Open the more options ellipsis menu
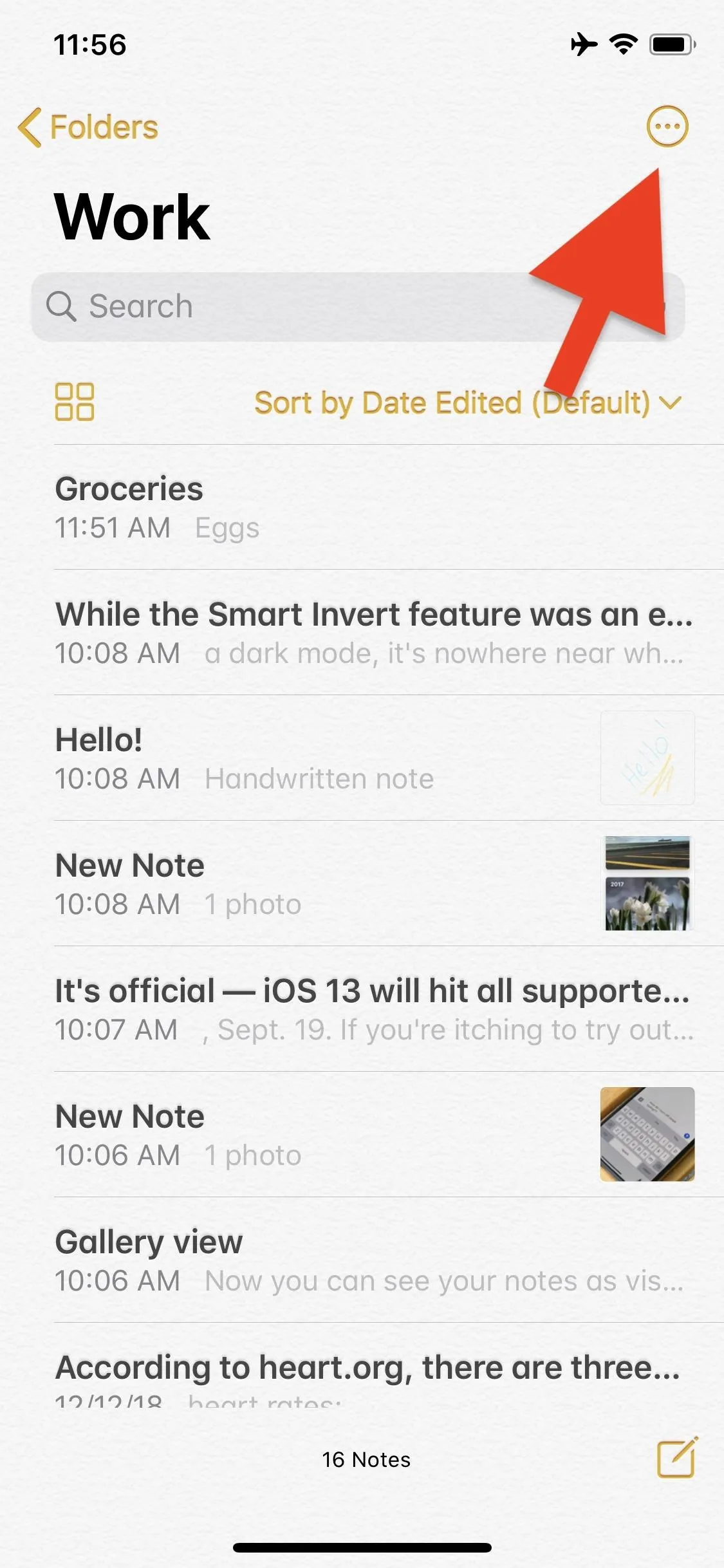 click(x=667, y=126)
